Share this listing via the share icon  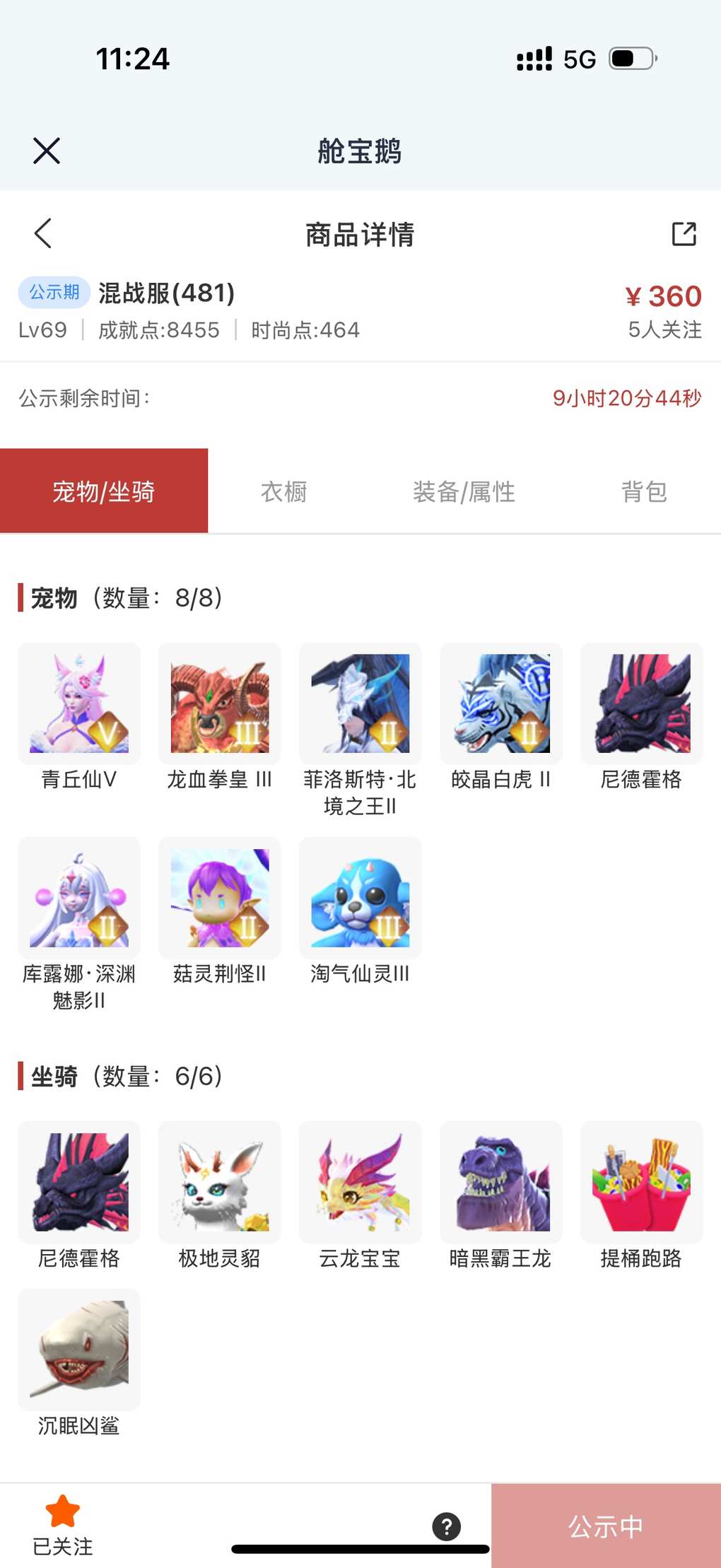[x=684, y=233]
